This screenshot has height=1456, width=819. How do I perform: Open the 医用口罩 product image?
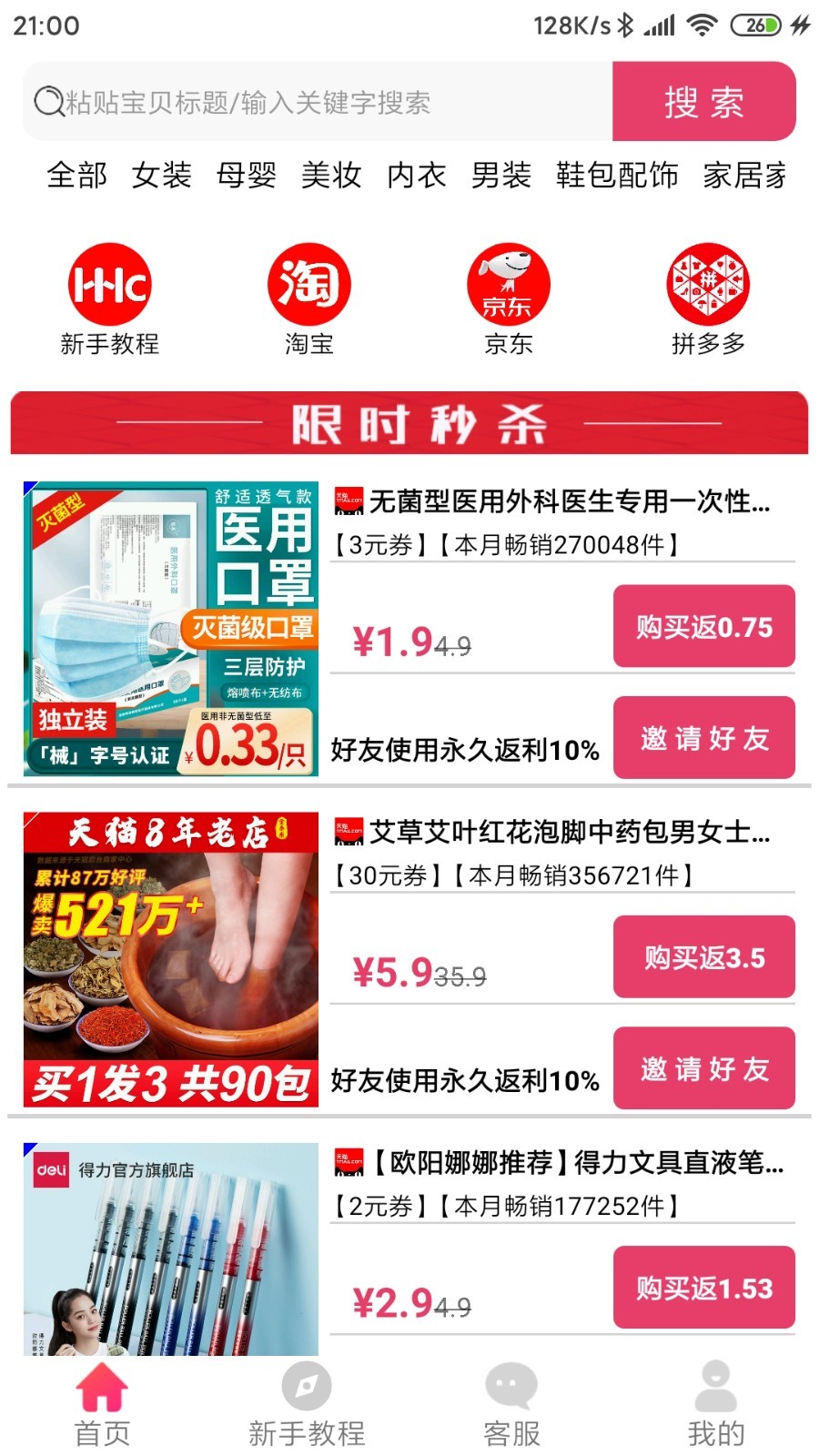click(x=171, y=628)
